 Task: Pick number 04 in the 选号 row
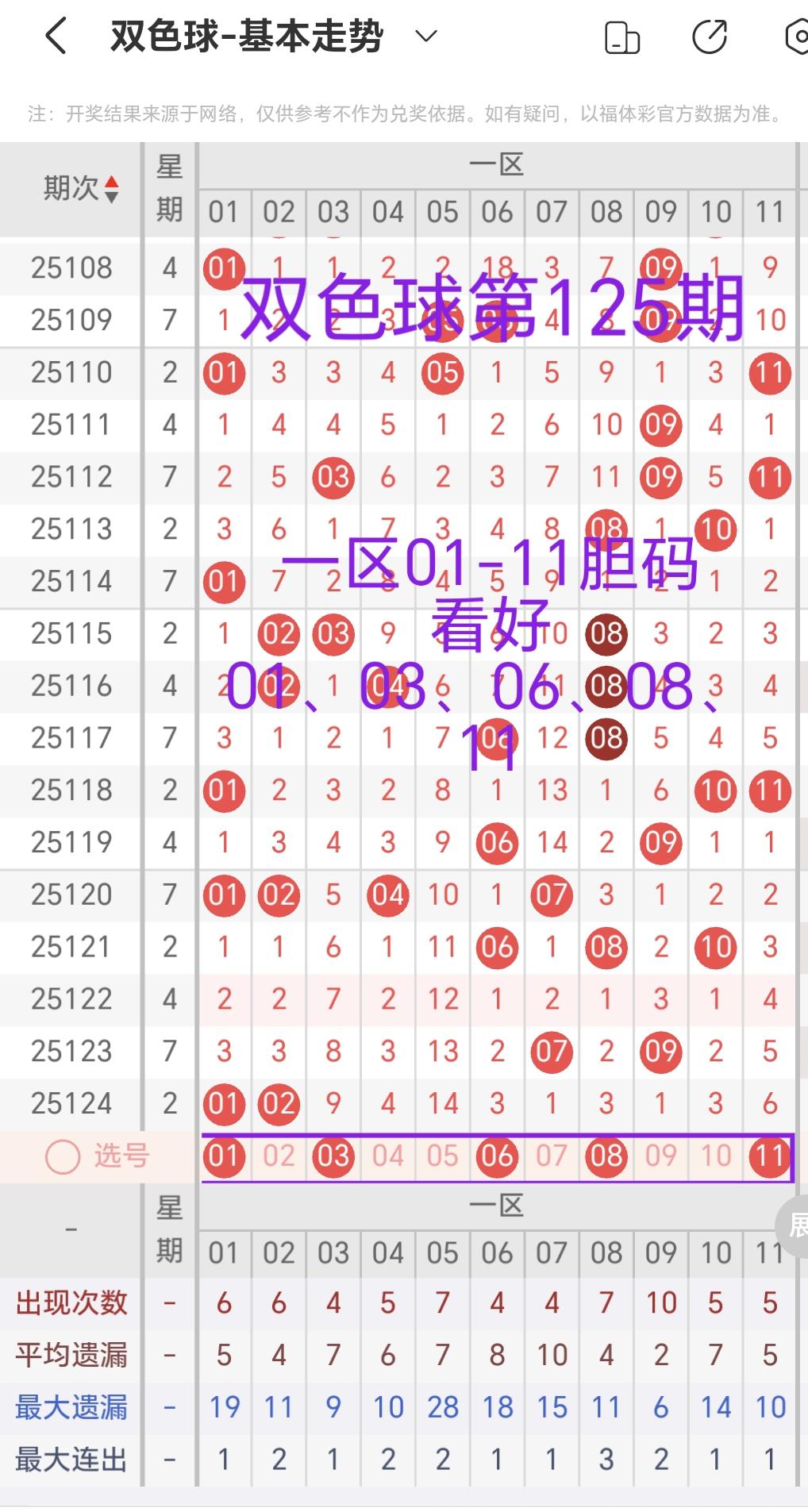pyautogui.click(x=388, y=1156)
